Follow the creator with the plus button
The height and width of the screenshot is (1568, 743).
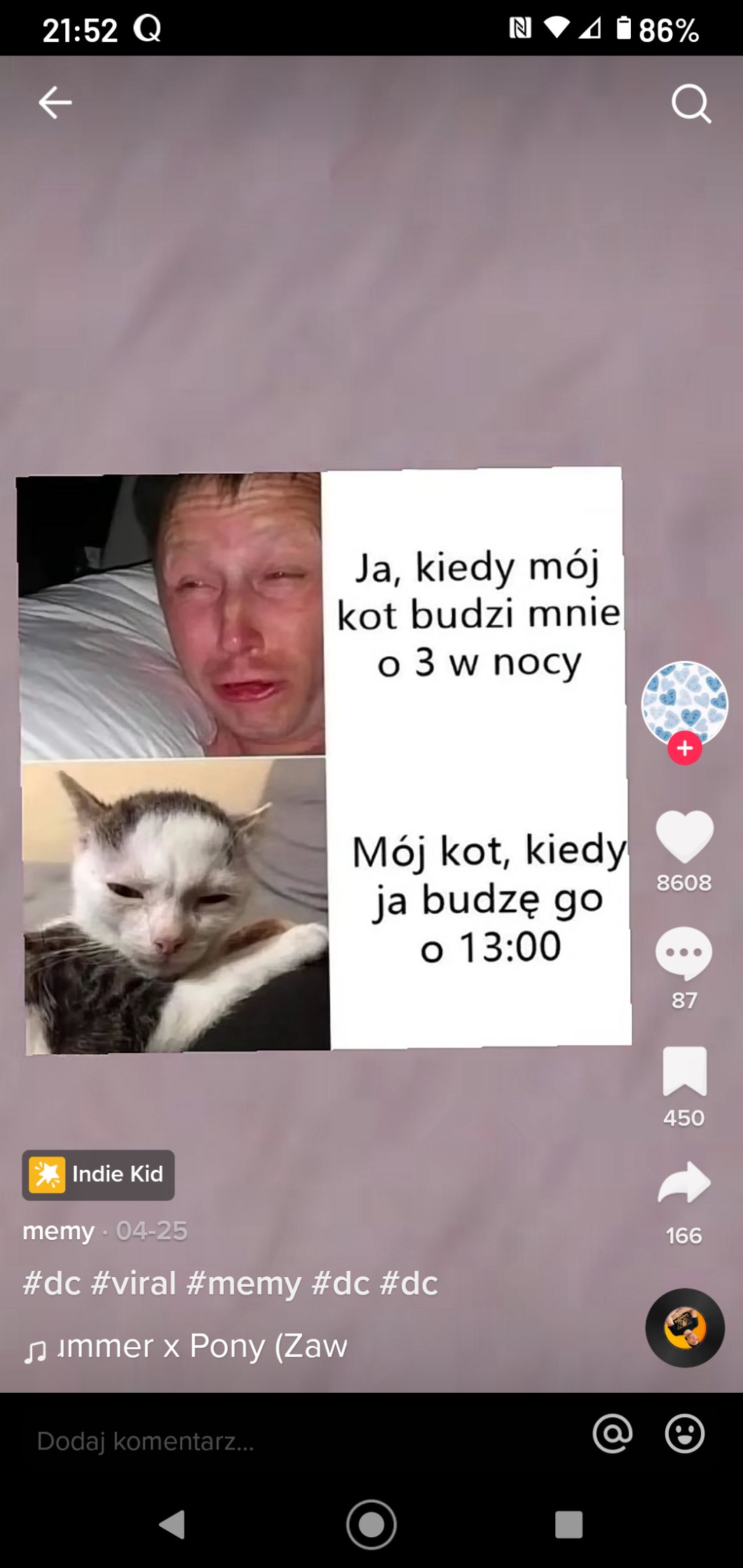685,749
